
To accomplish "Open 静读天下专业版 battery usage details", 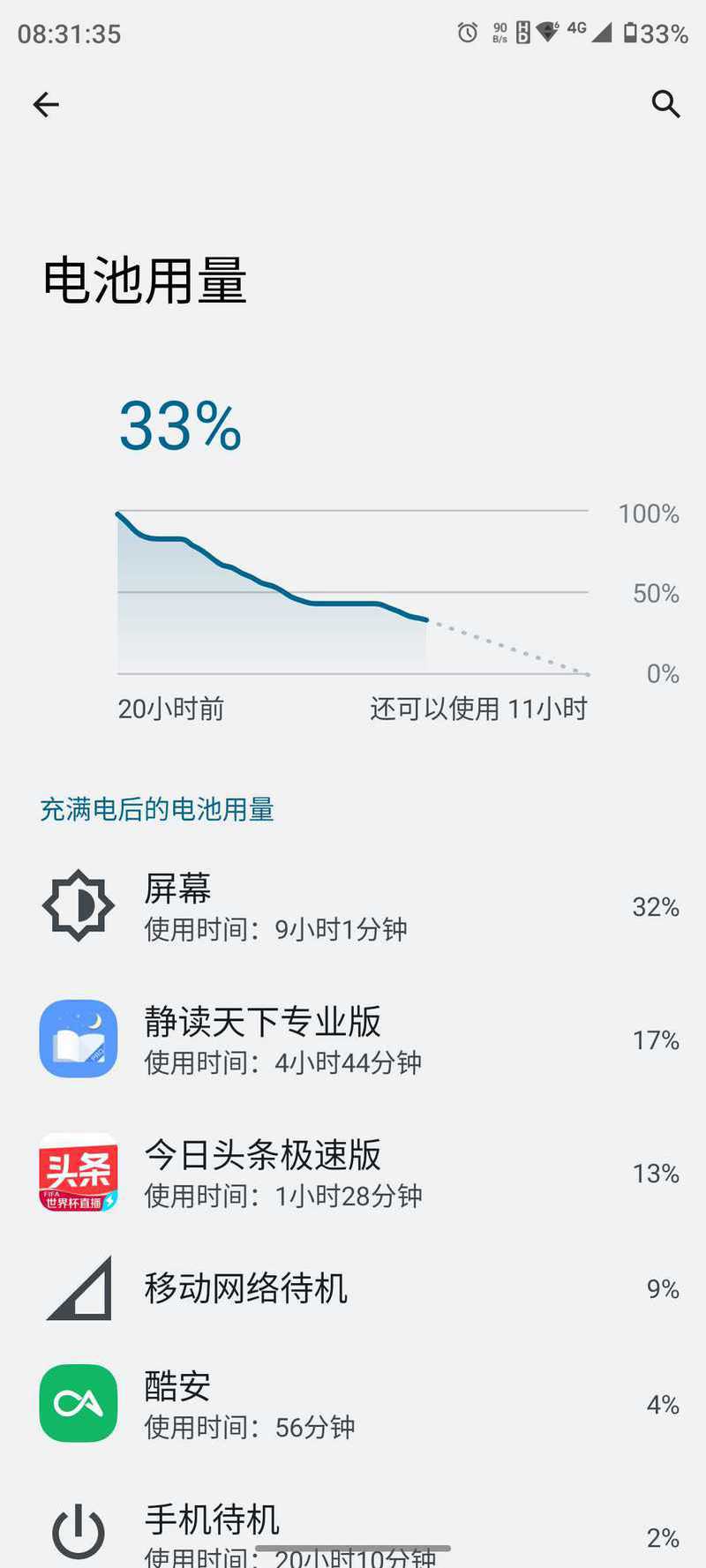I will coord(353,1039).
